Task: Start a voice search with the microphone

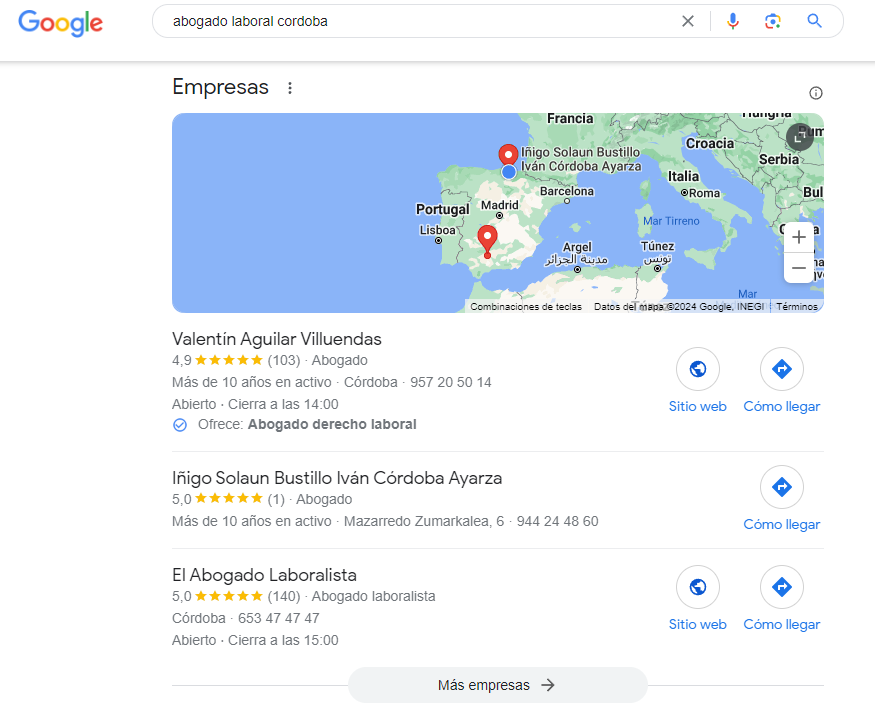Action: point(733,21)
